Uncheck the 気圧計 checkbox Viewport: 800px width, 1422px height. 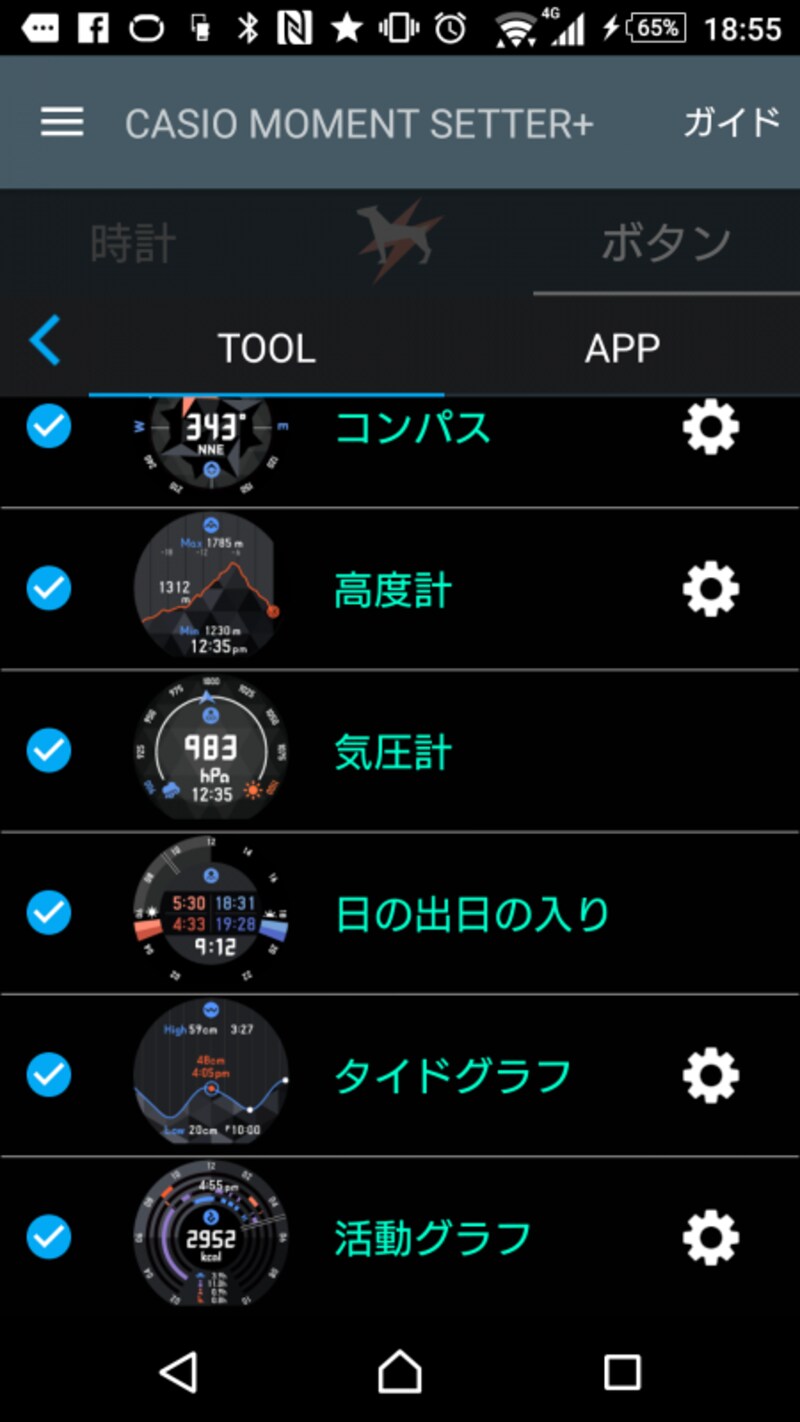(48, 750)
